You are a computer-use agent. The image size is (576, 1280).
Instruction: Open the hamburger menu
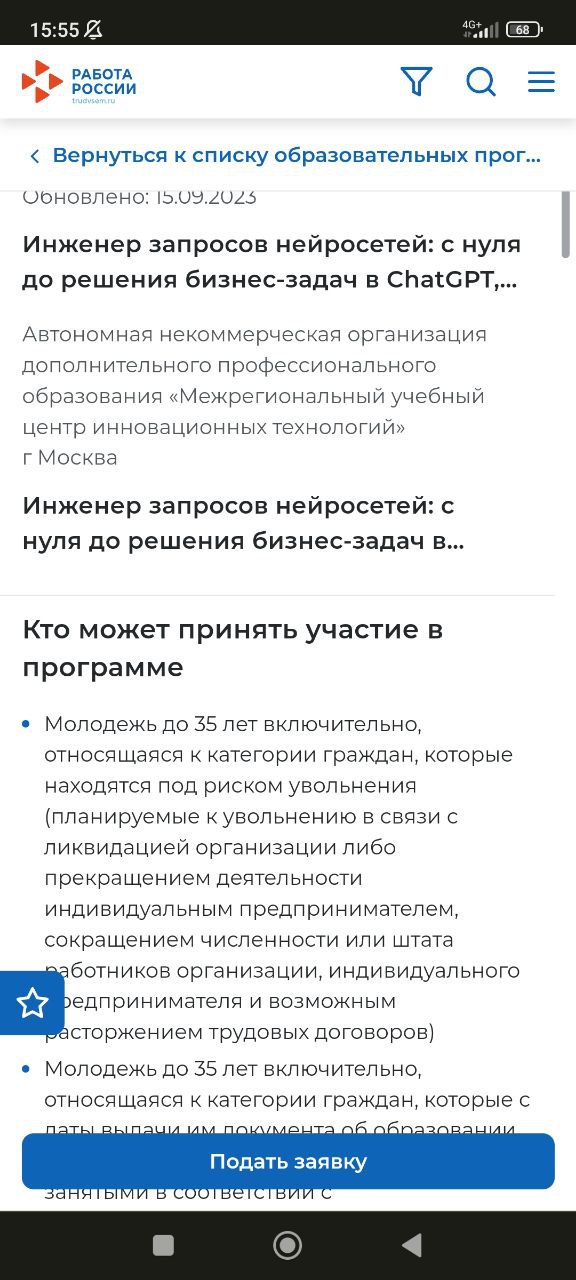[541, 81]
